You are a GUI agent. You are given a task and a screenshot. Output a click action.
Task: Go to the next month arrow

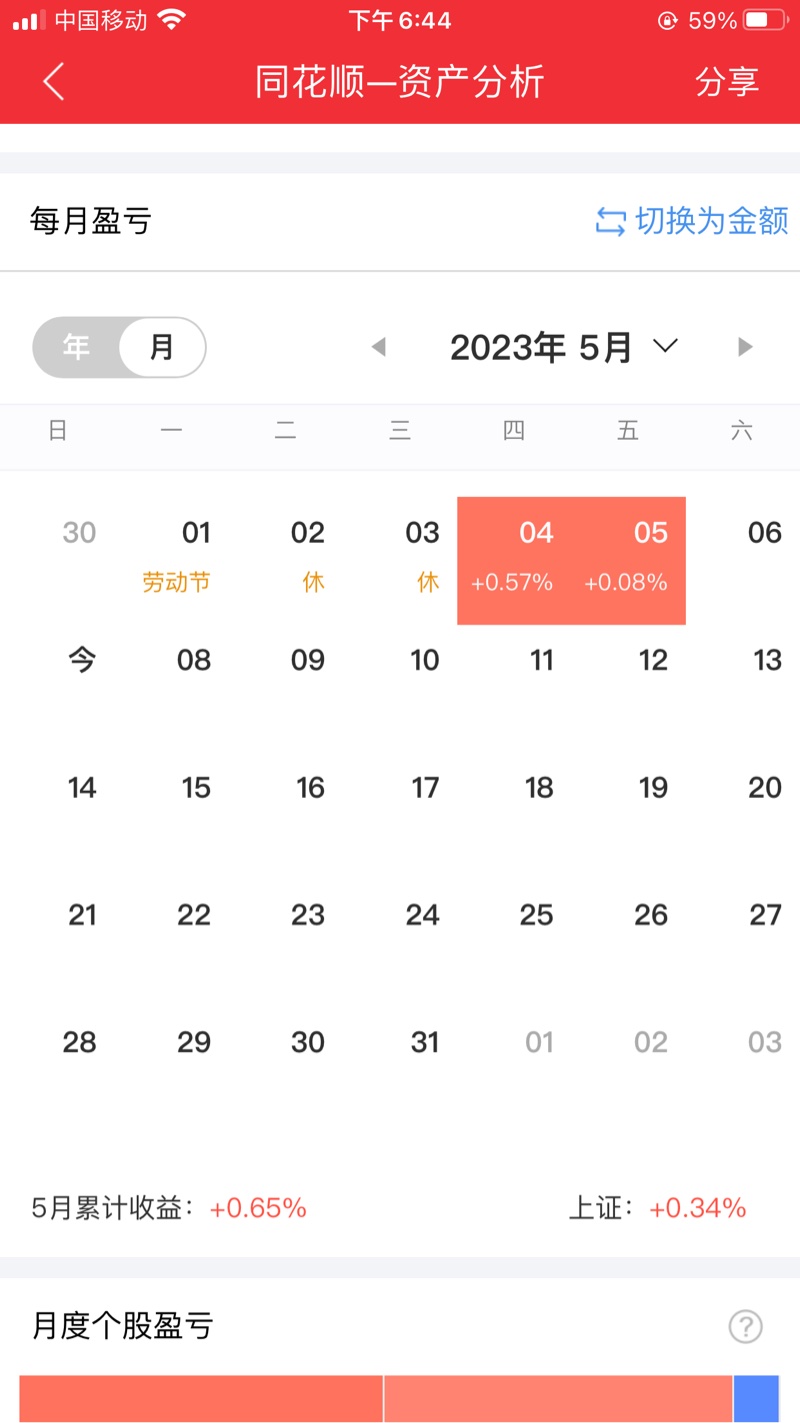point(744,347)
